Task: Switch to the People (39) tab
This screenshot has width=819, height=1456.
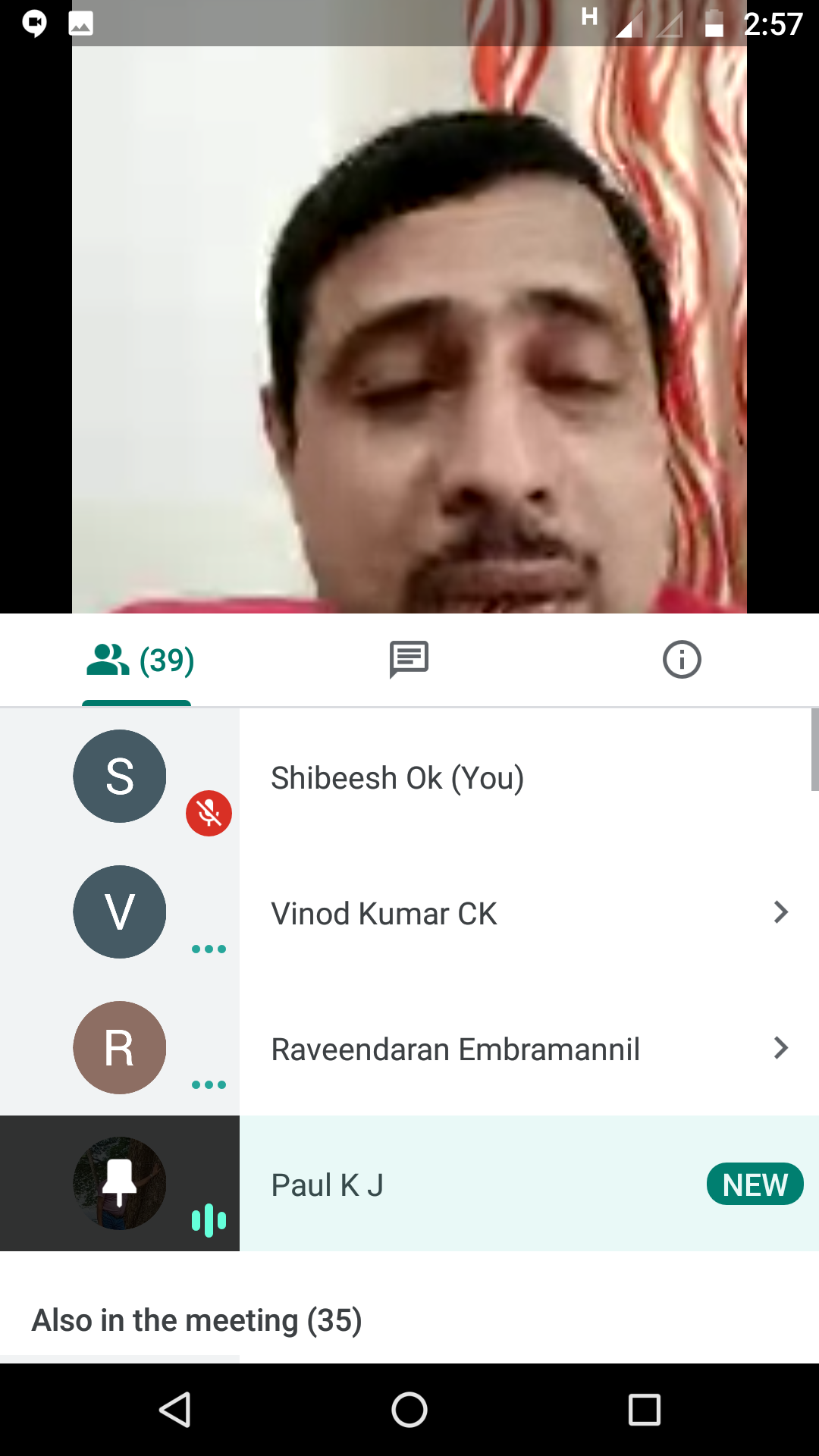Action: 140,661
